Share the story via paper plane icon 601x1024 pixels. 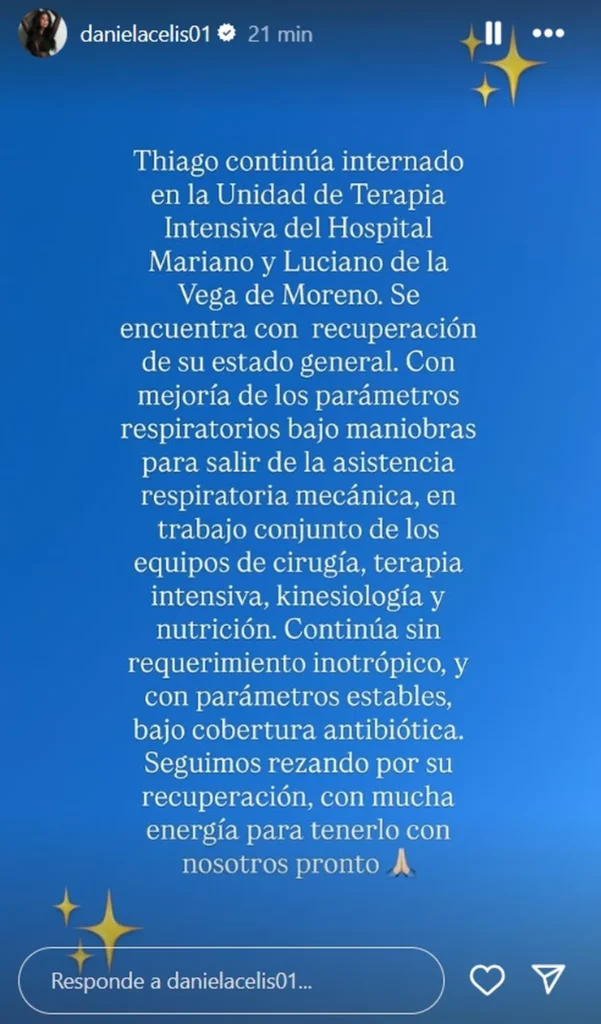pyautogui.click(x=549, y=981)
